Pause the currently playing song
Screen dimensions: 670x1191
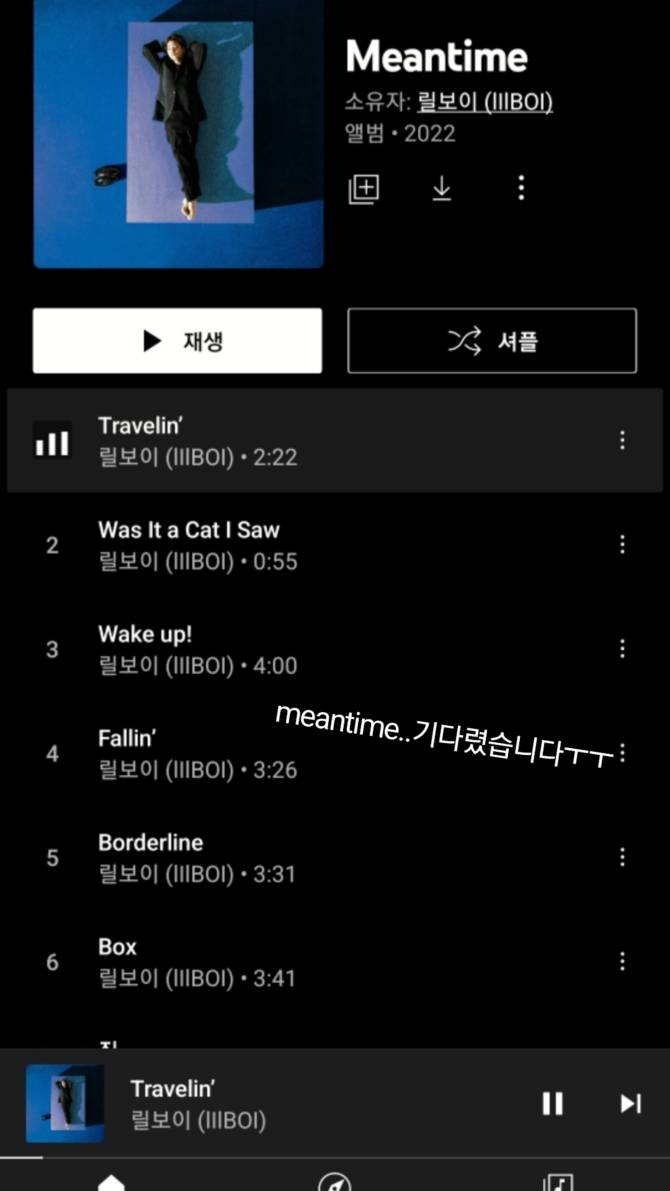click(552, 1103)
